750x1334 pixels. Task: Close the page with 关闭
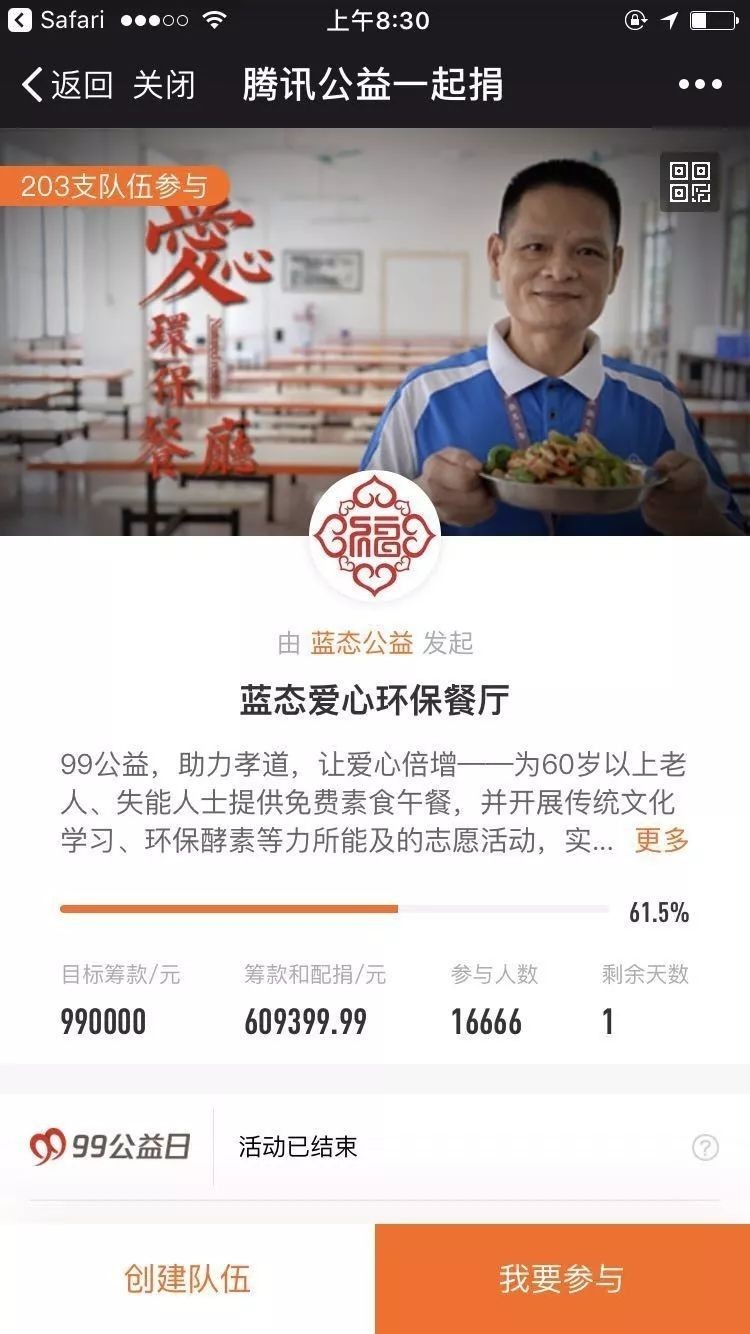[164, 85]
